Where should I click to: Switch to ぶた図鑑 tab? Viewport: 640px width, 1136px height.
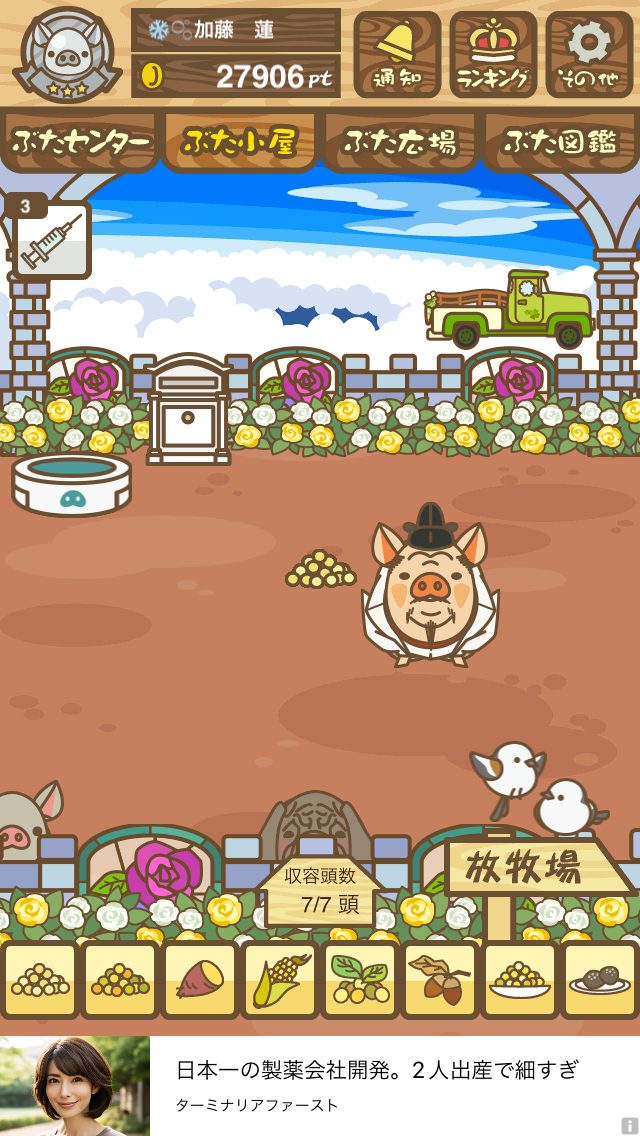560,142
